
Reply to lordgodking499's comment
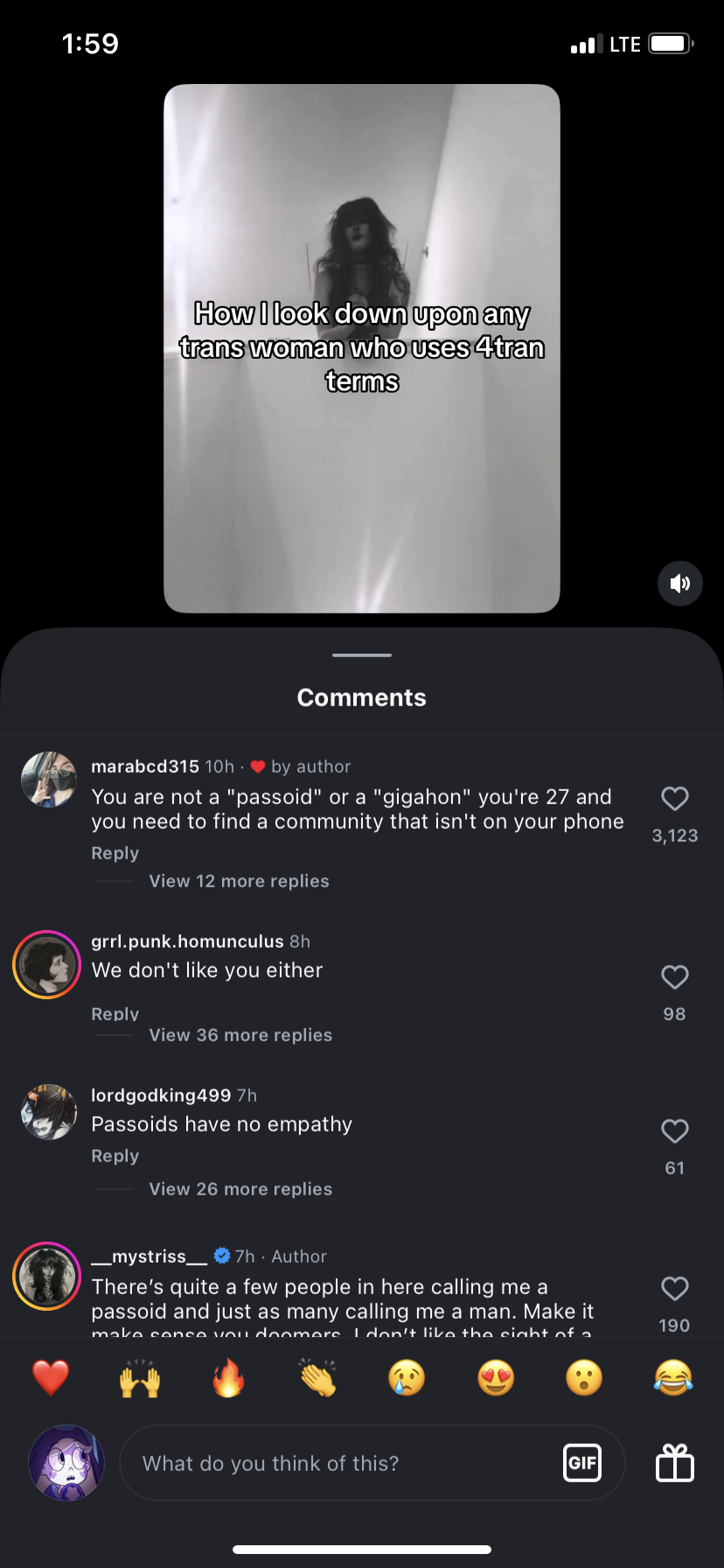click(115, 1156)
